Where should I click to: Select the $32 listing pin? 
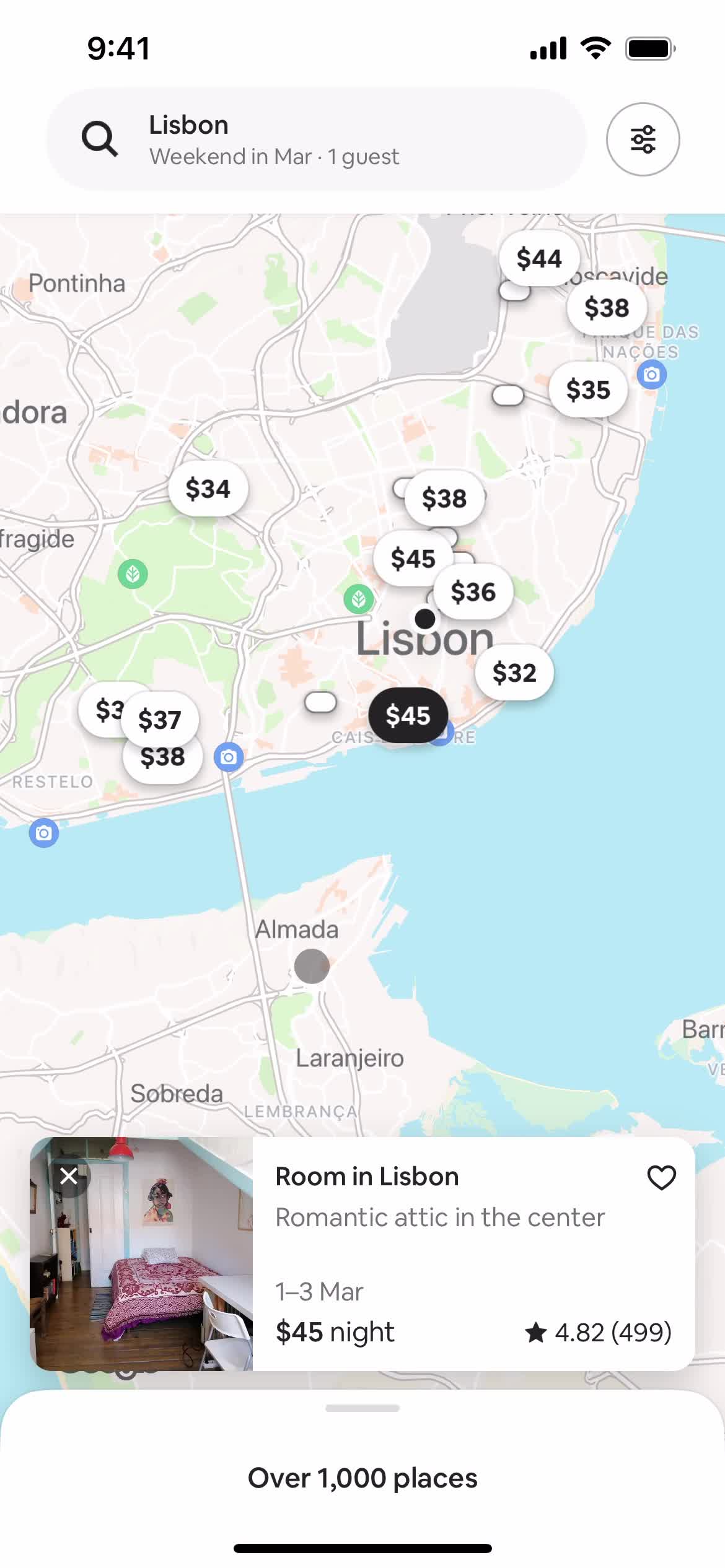point(514,673)
